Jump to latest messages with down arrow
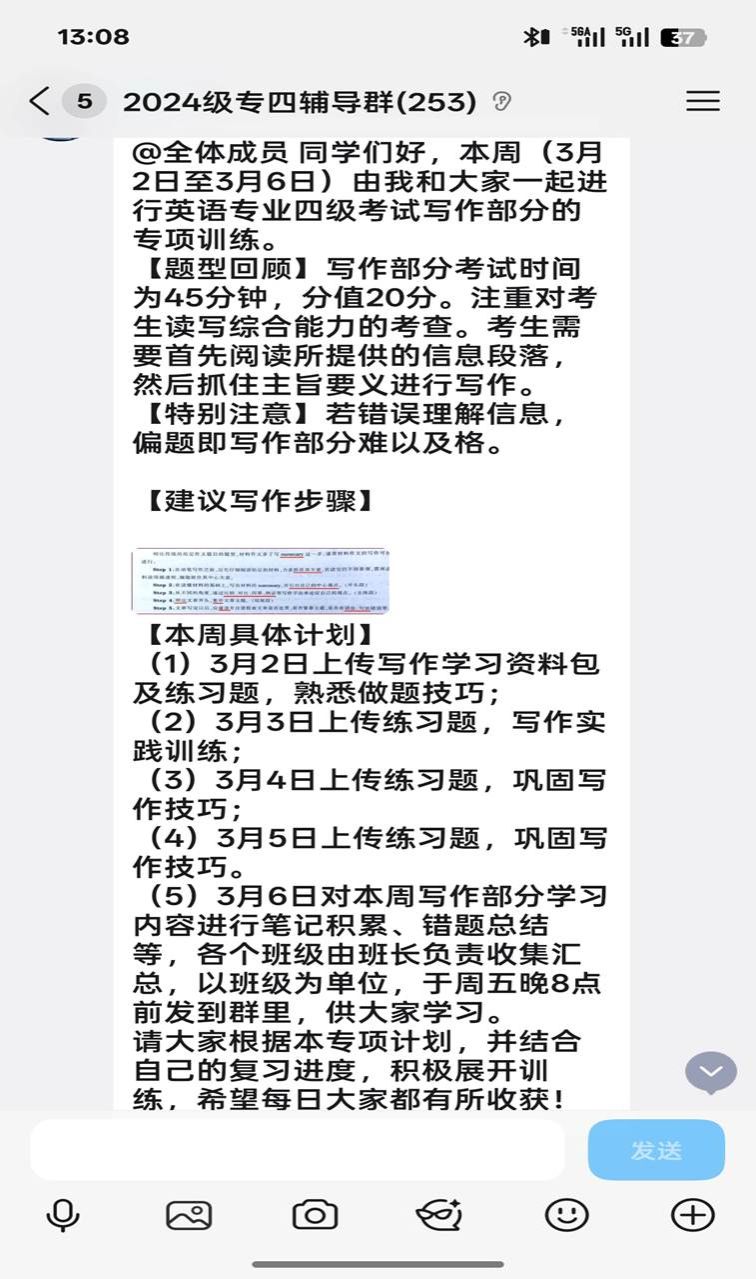The height and width of the screenshot is (1279, 756). tap(710, 1073)
